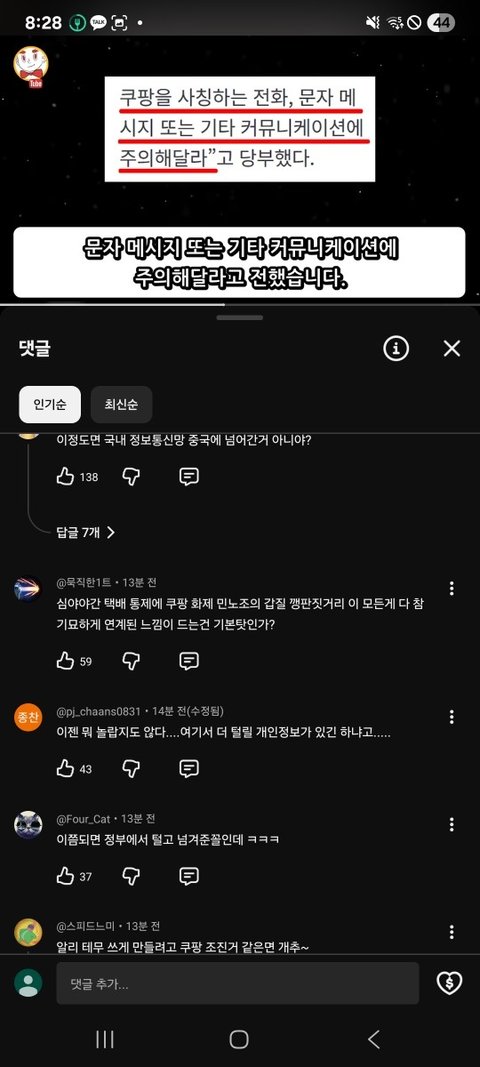Open overflow menu for @스피드느미's comment

point(451,932)
